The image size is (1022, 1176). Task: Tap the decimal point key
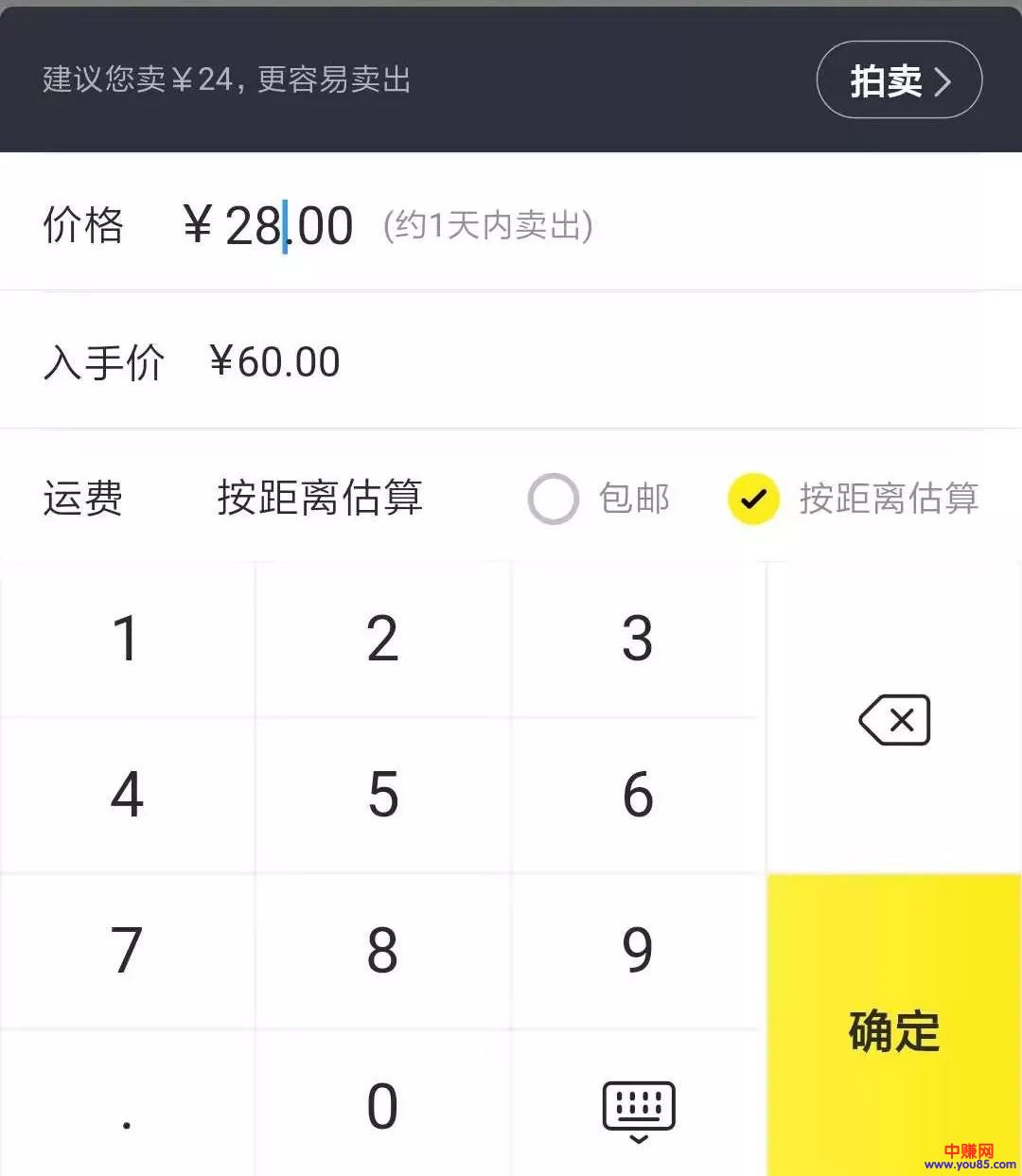pos(127,1105)
